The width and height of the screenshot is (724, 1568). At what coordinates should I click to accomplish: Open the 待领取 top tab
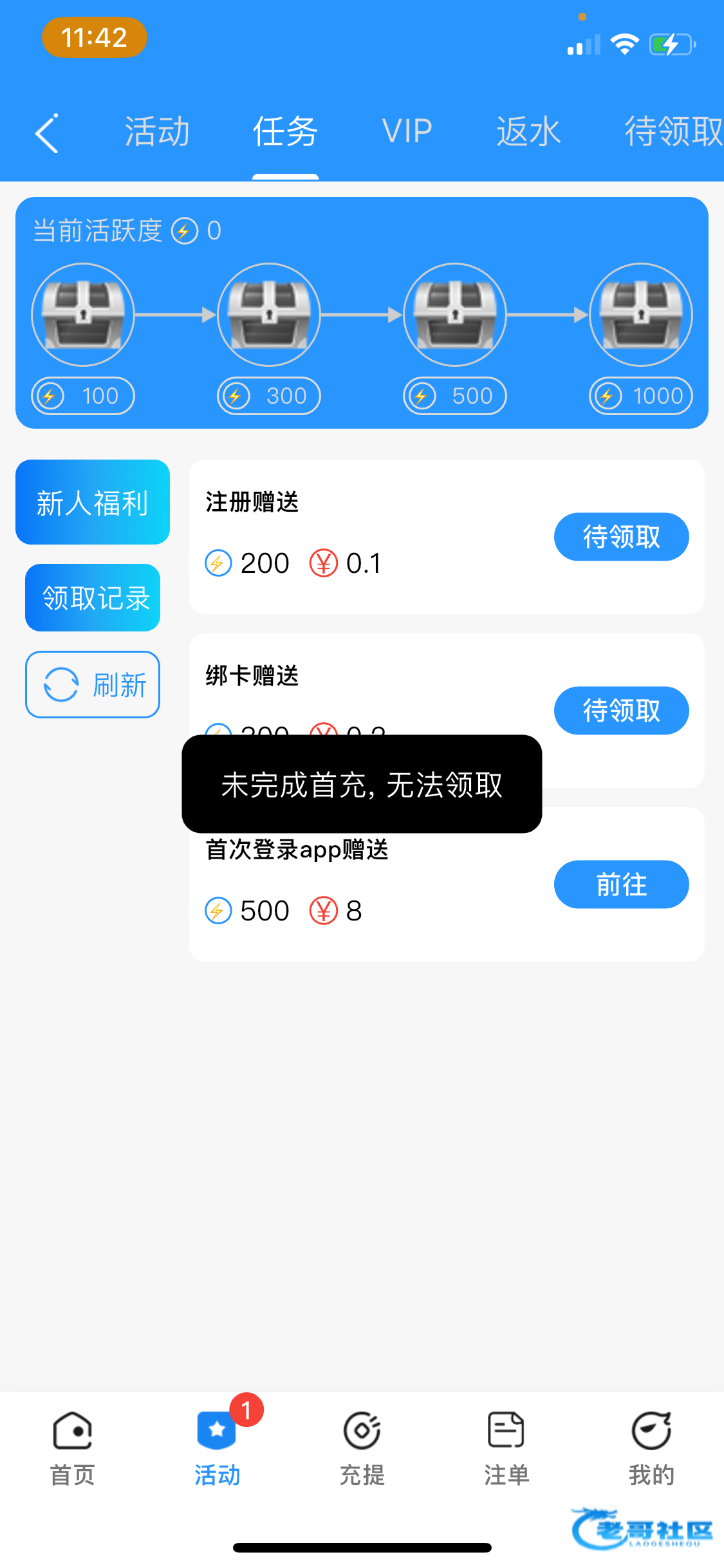coord(673,132)
